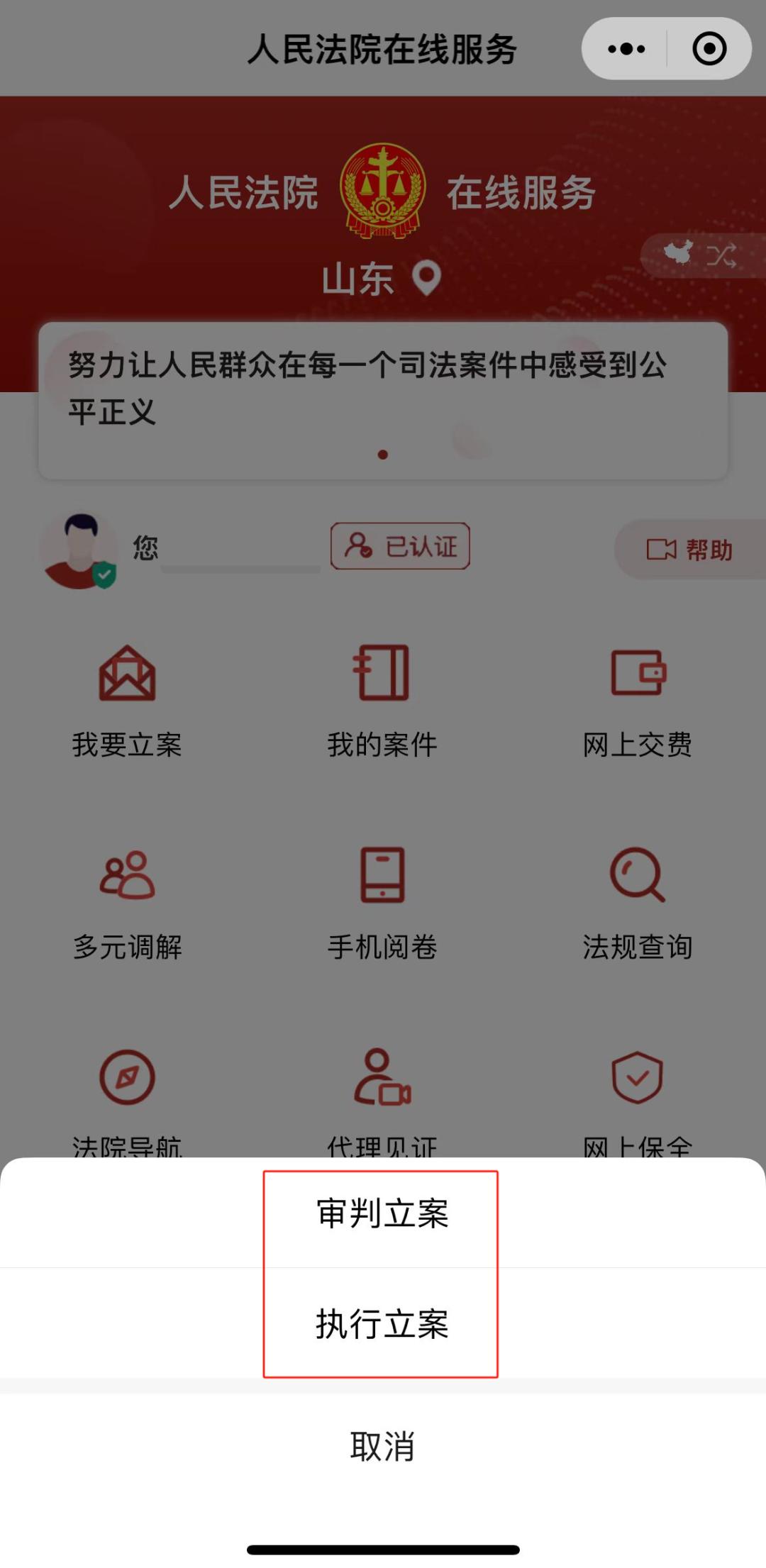Choose the 执行立案 option
766x1568 pixels.
point(382,1324)
